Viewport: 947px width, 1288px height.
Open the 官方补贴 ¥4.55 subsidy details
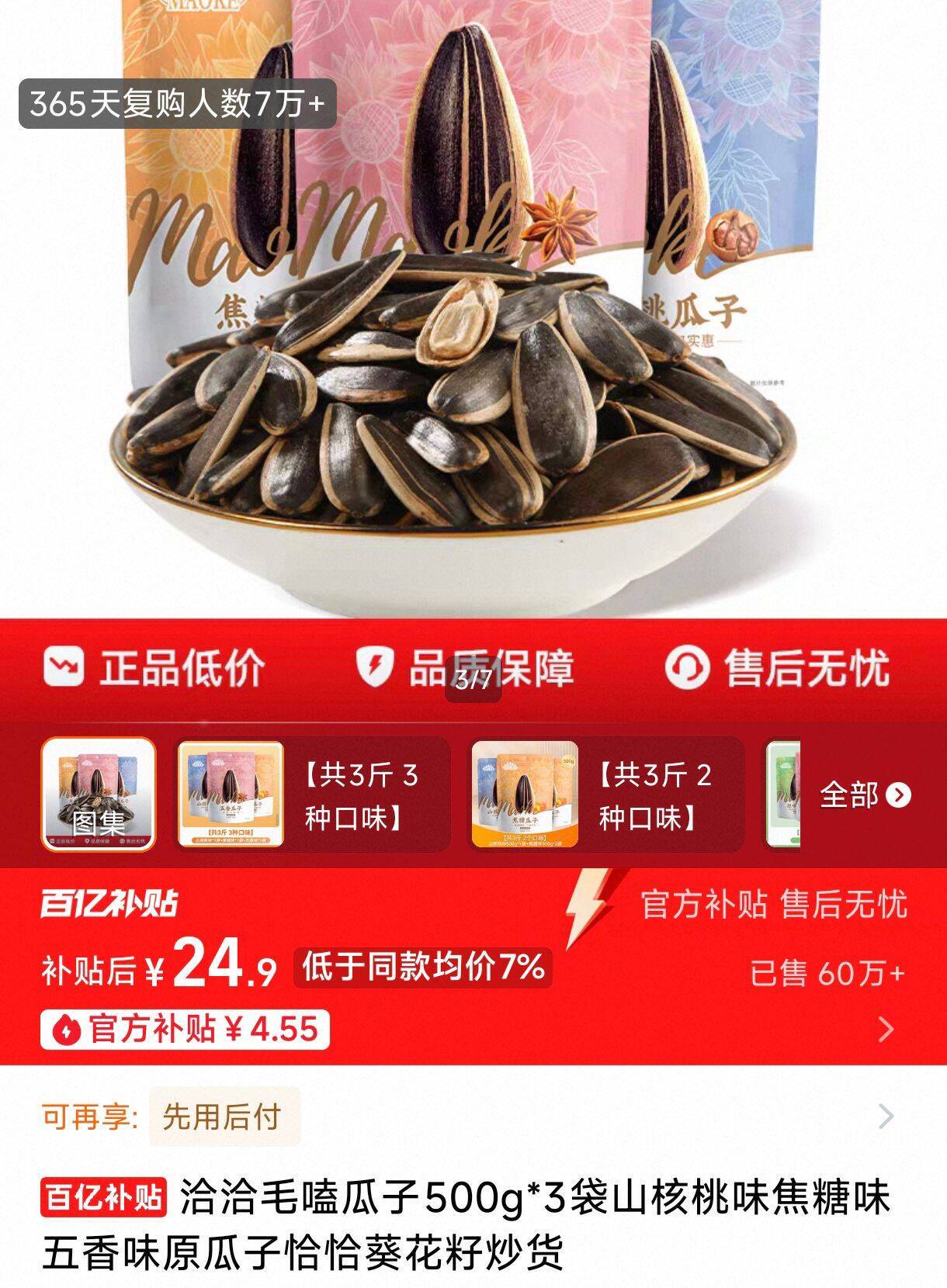185,1030
